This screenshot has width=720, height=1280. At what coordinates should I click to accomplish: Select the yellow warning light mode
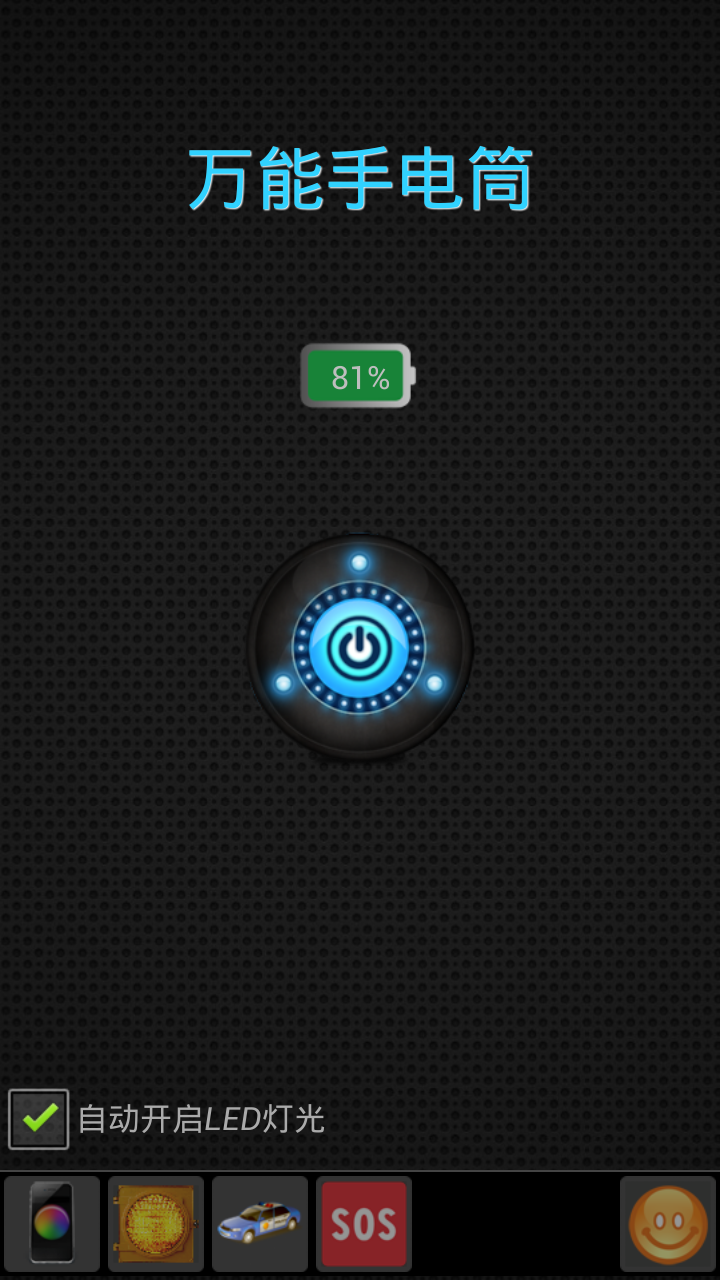[x=156, y=1224]
